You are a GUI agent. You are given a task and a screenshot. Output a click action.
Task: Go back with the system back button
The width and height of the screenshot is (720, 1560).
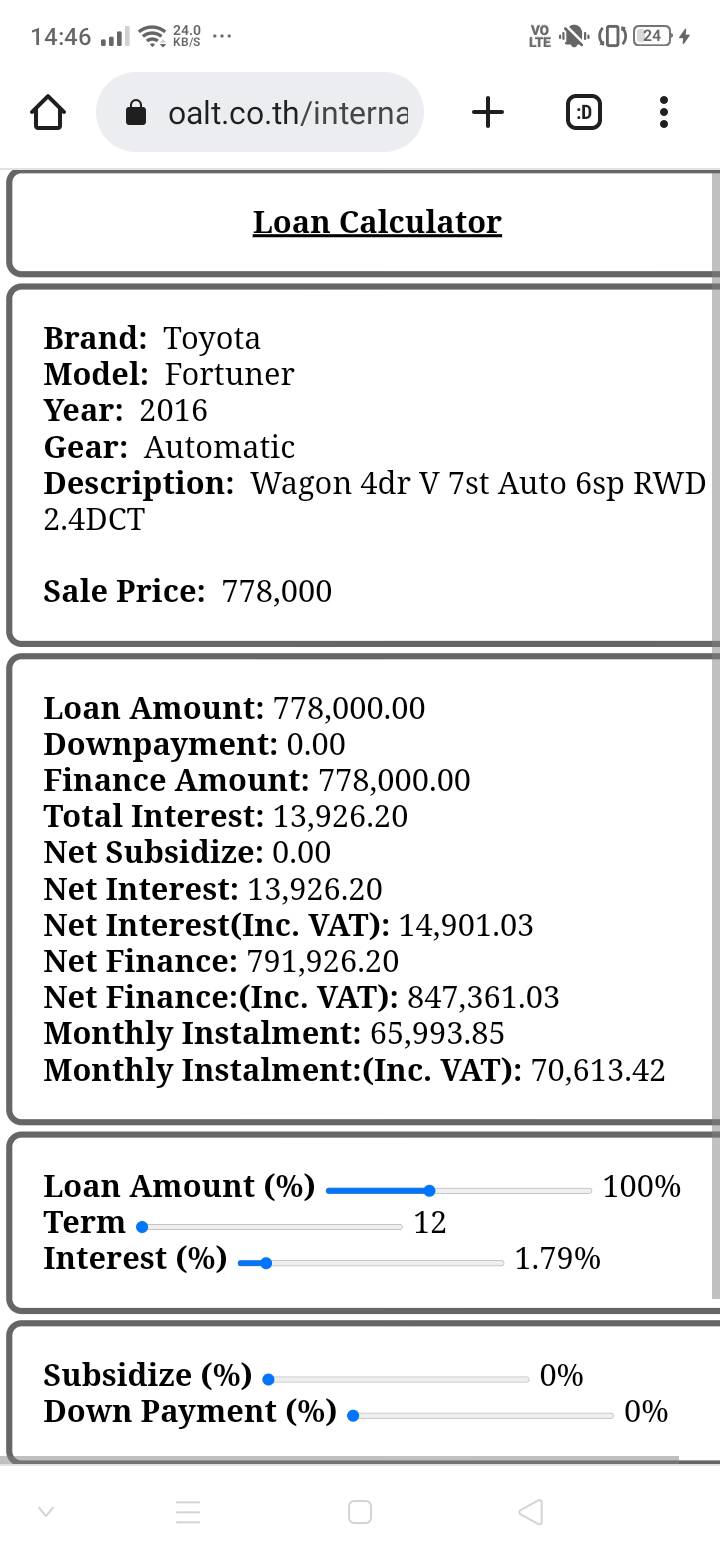click(531, 1511)
